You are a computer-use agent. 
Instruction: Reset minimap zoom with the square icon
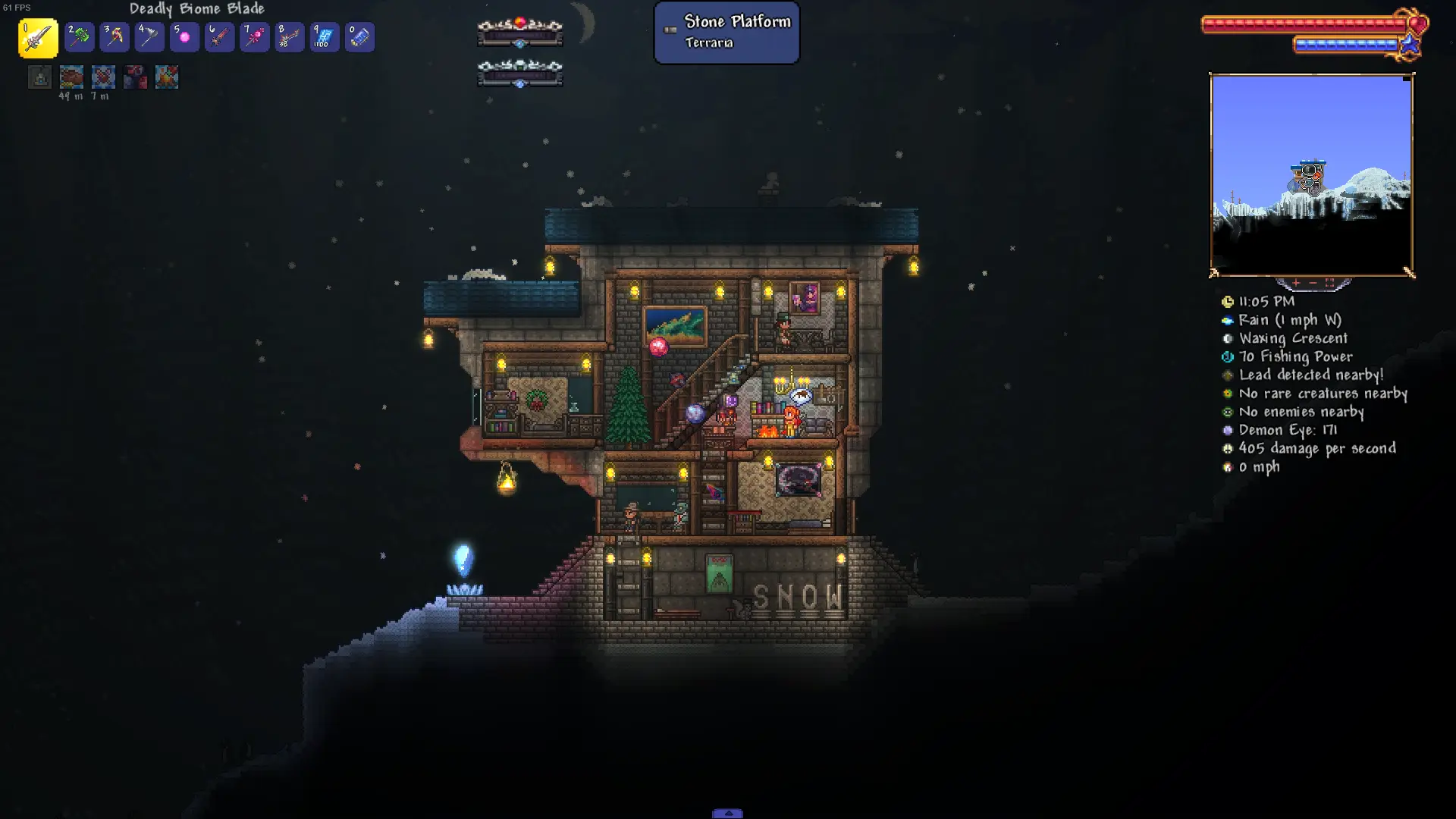(1329, 284)
